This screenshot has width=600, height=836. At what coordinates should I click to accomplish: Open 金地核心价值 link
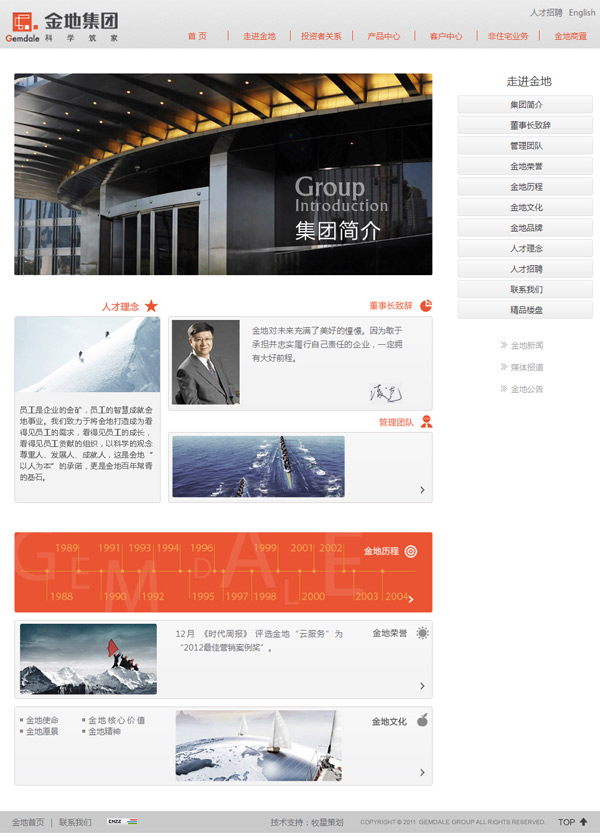click(116, 720)
